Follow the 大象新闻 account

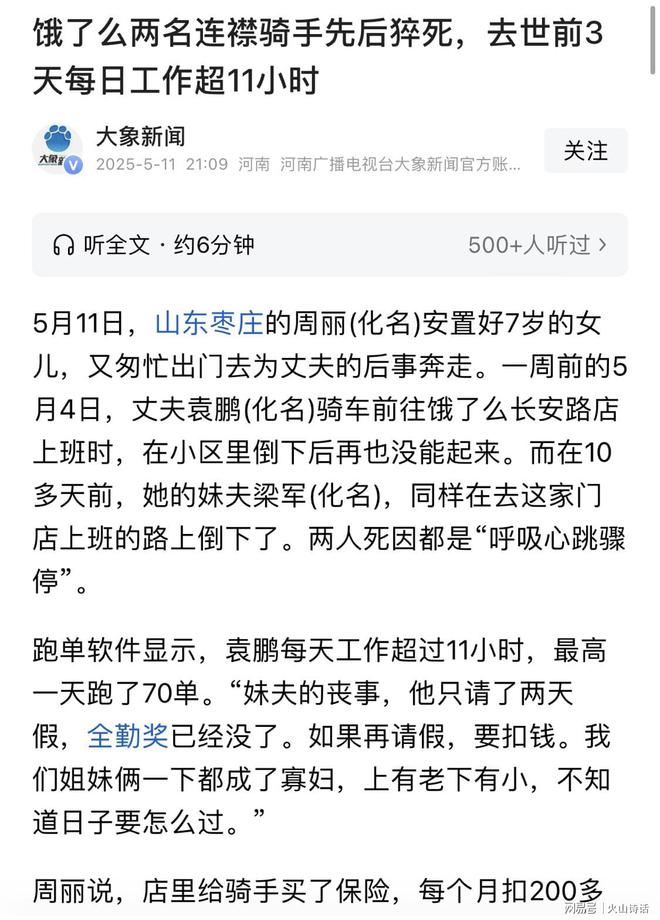[585, 151]
